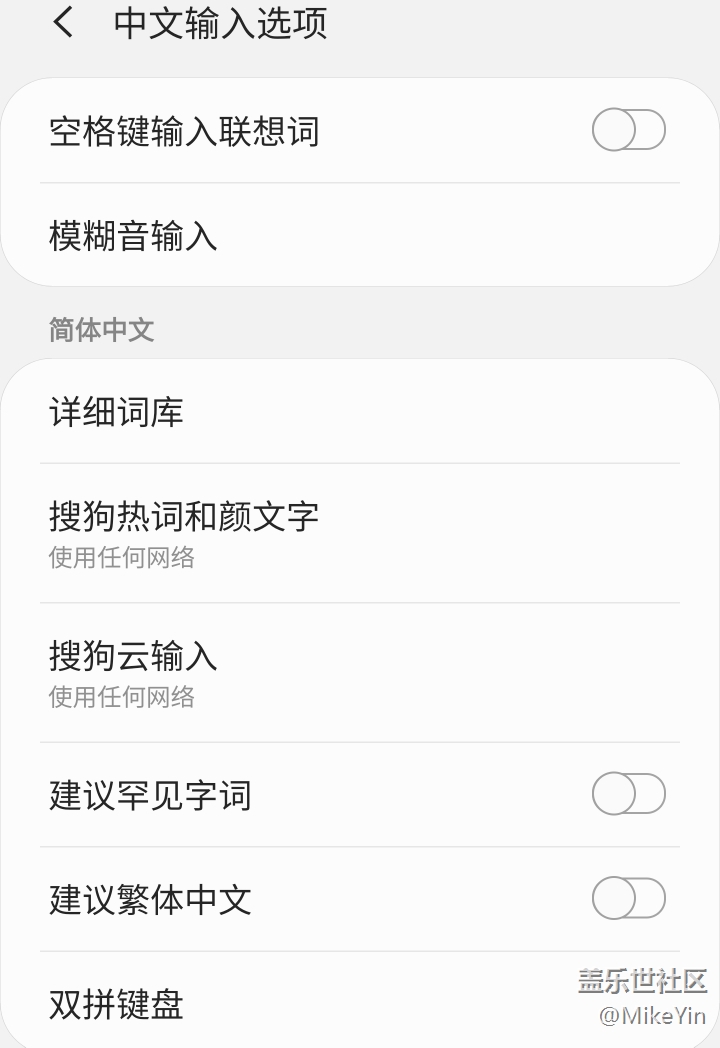Open 搜狗热词和颜文字 option
Screen dimensions: 720x1048
(184, 531)
